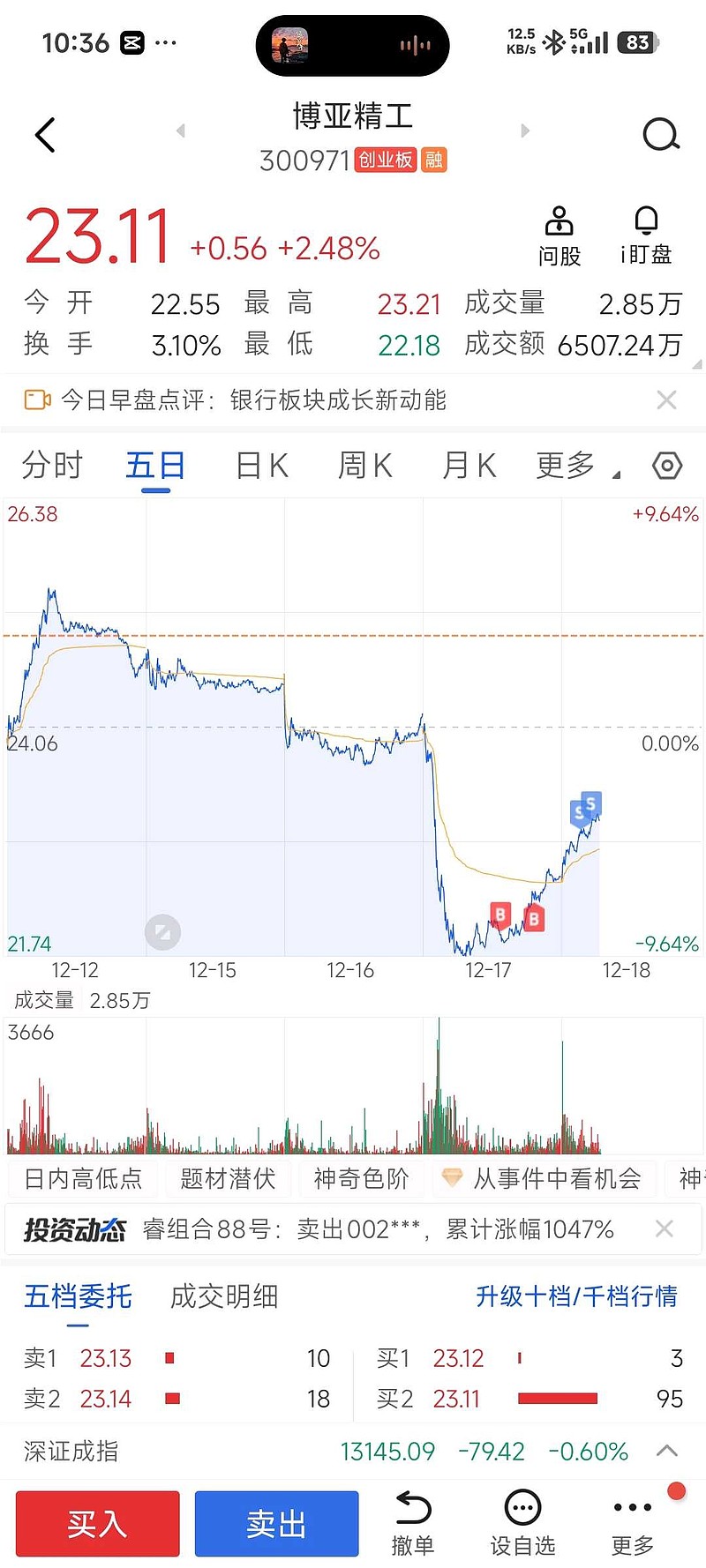Select the 神奇色阶 chip

tap(361, 1179)
